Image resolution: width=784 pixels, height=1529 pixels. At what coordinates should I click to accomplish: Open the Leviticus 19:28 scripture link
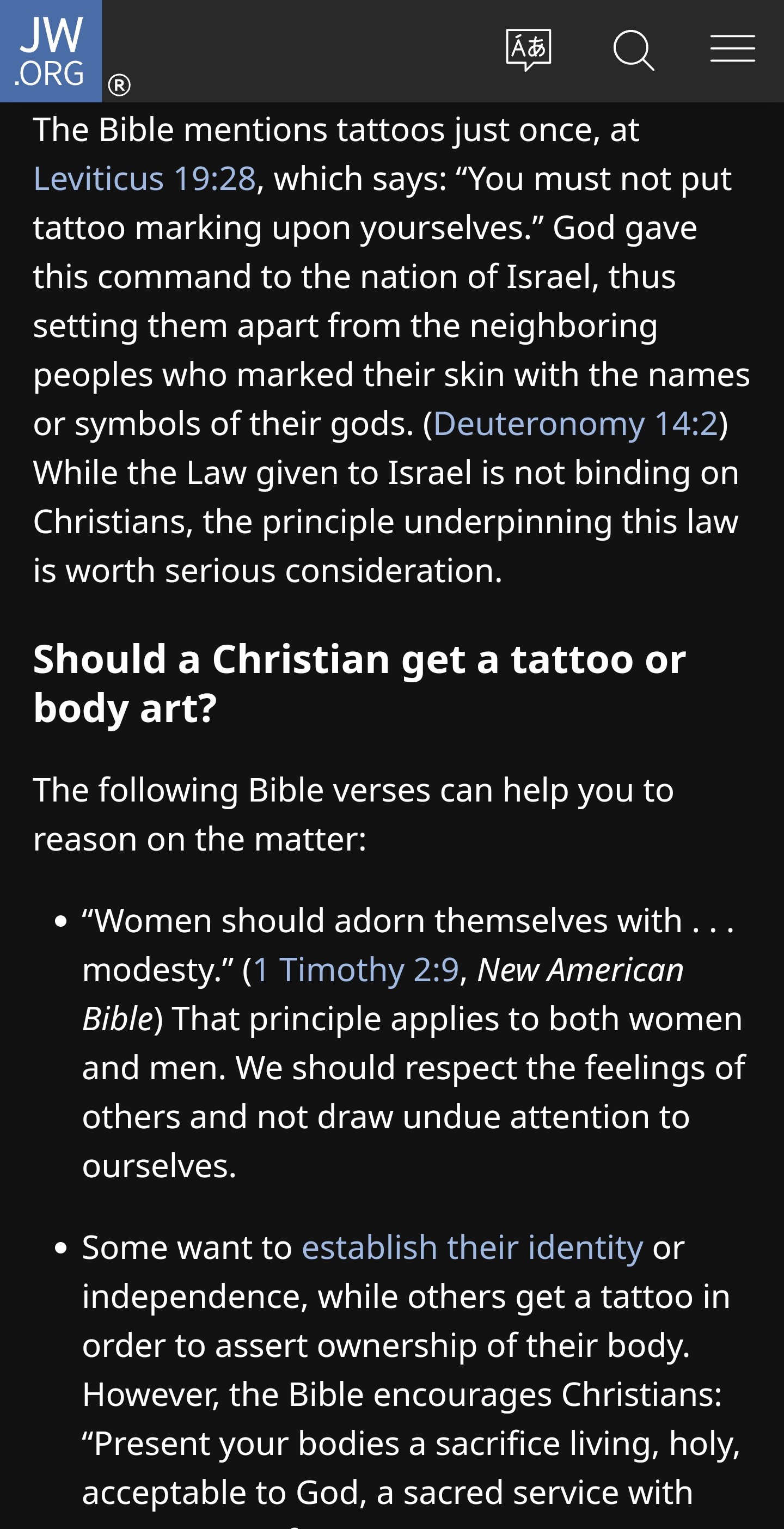tap(144, 179)
